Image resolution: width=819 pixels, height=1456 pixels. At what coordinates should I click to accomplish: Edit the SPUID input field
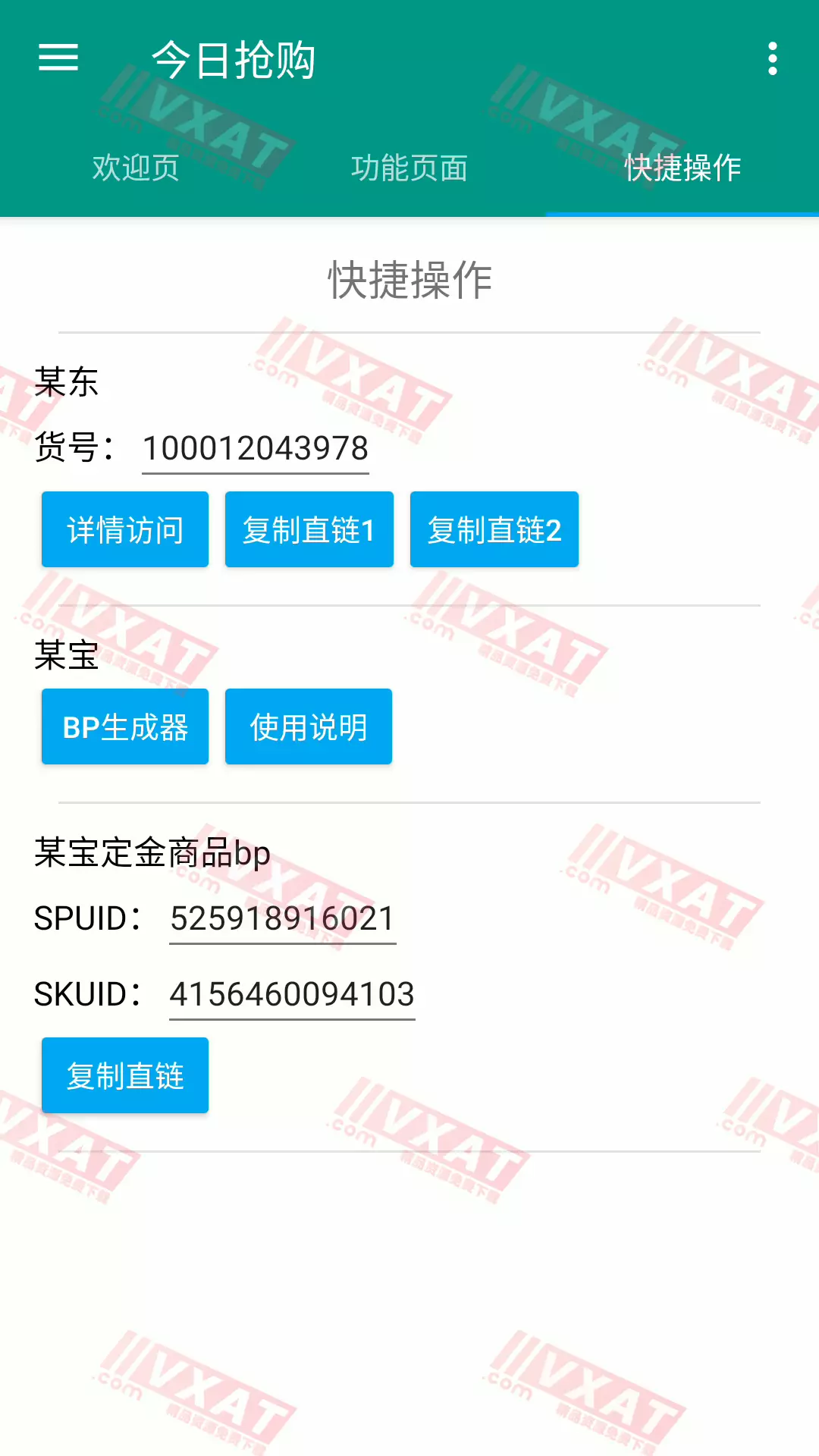282,918
